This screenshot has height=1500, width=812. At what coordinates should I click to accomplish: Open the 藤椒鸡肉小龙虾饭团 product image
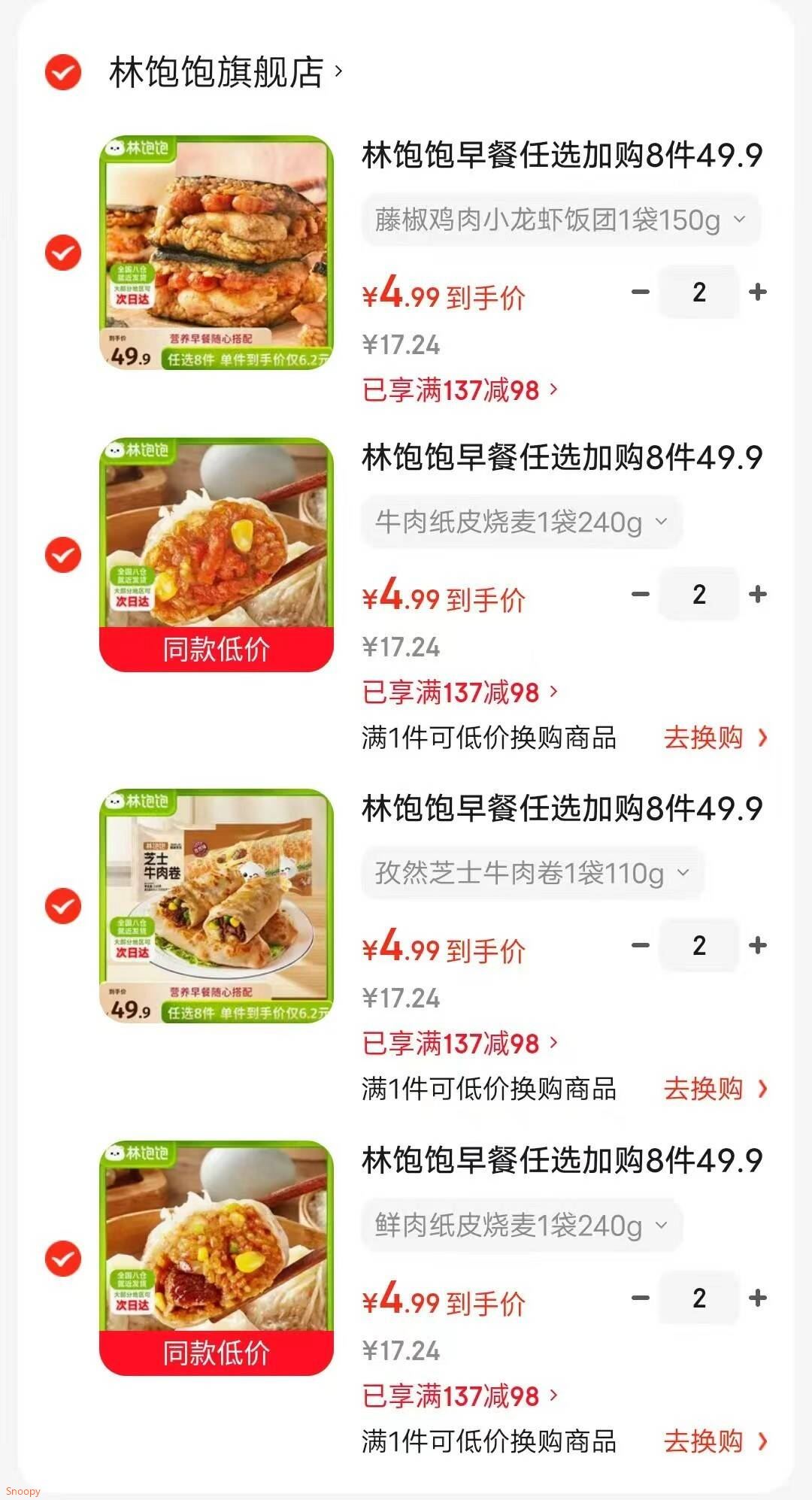coord(217,253)
